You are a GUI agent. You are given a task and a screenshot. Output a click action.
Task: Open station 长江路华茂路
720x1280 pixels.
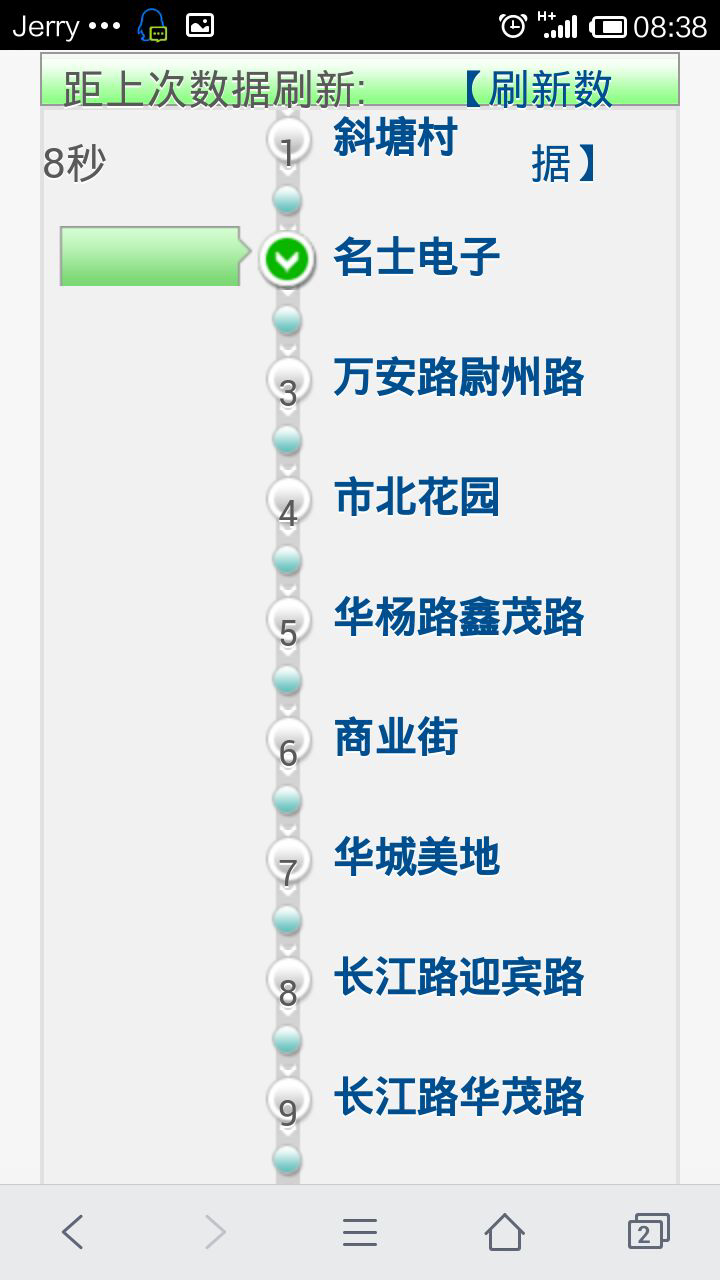pyautogui.click(x=458, y=1097)
